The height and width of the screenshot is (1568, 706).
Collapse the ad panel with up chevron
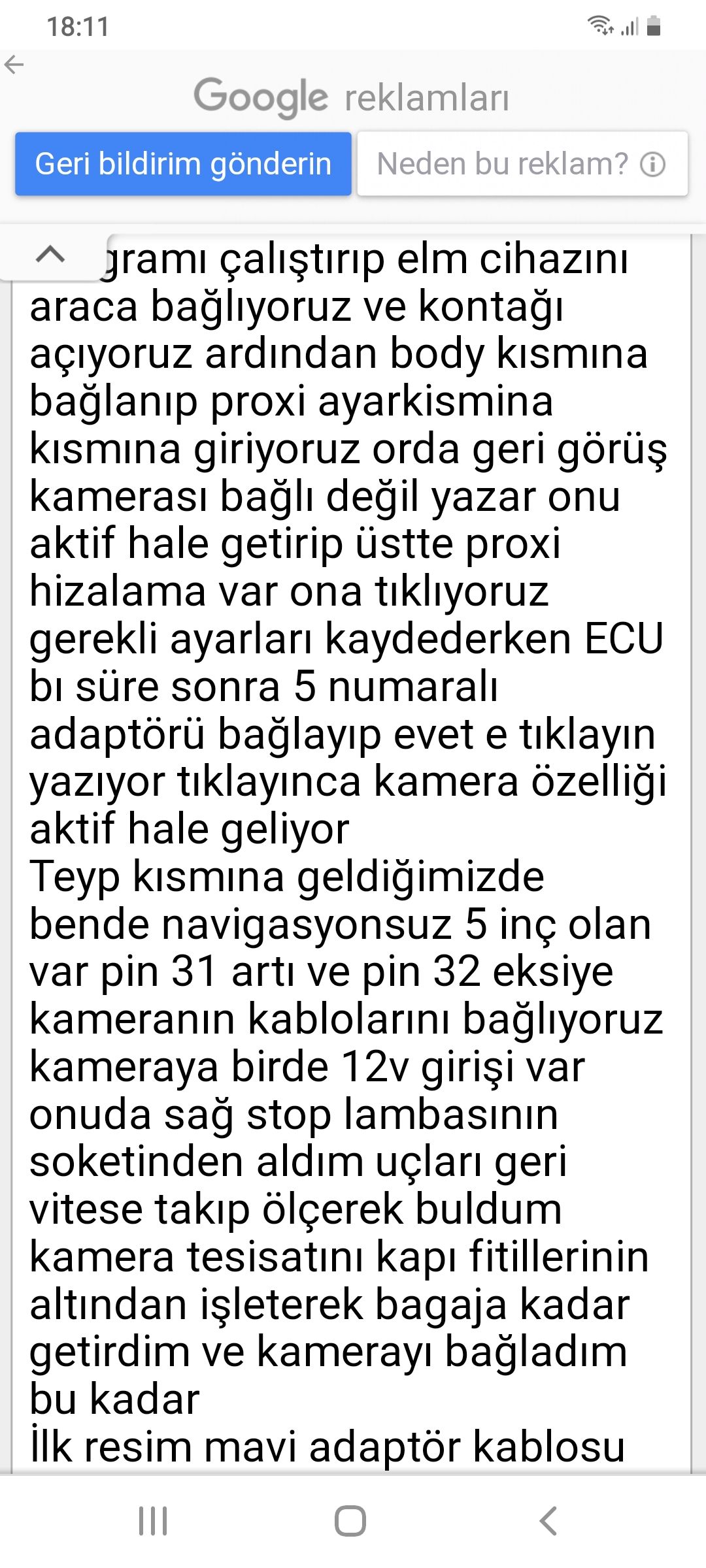pyautogui.click(x=50, y=253)
